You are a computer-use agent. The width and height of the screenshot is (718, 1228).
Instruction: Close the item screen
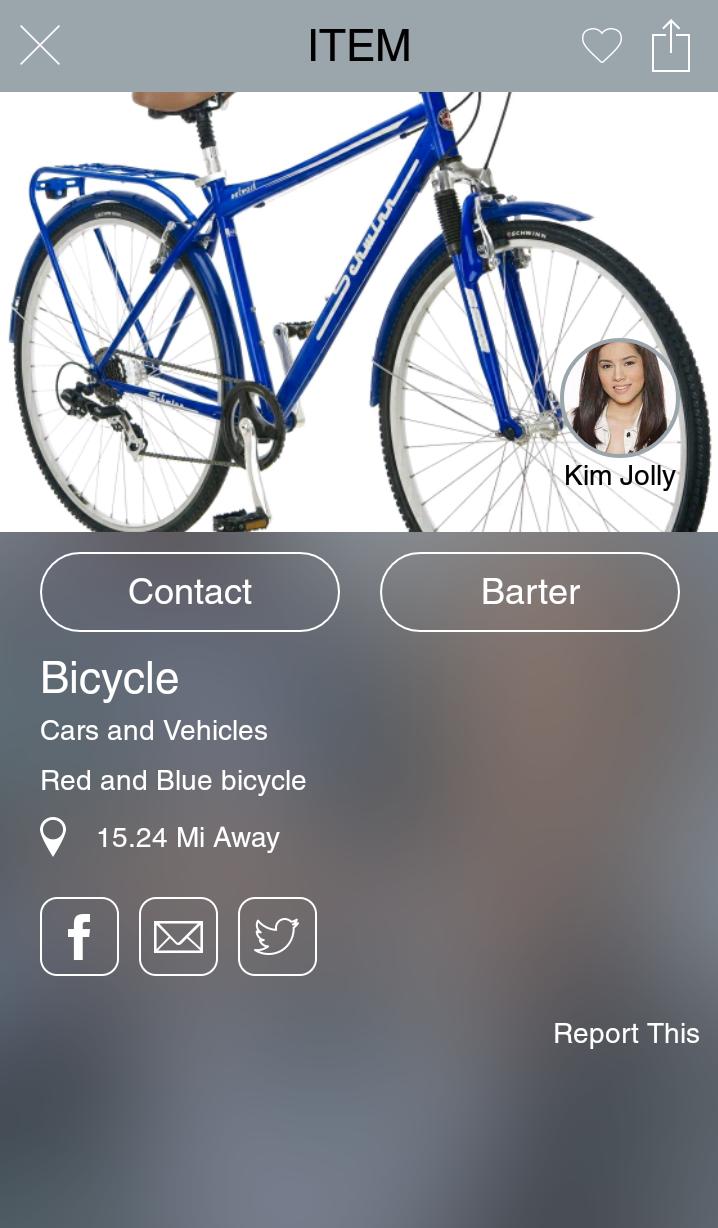tap(40, 46)
